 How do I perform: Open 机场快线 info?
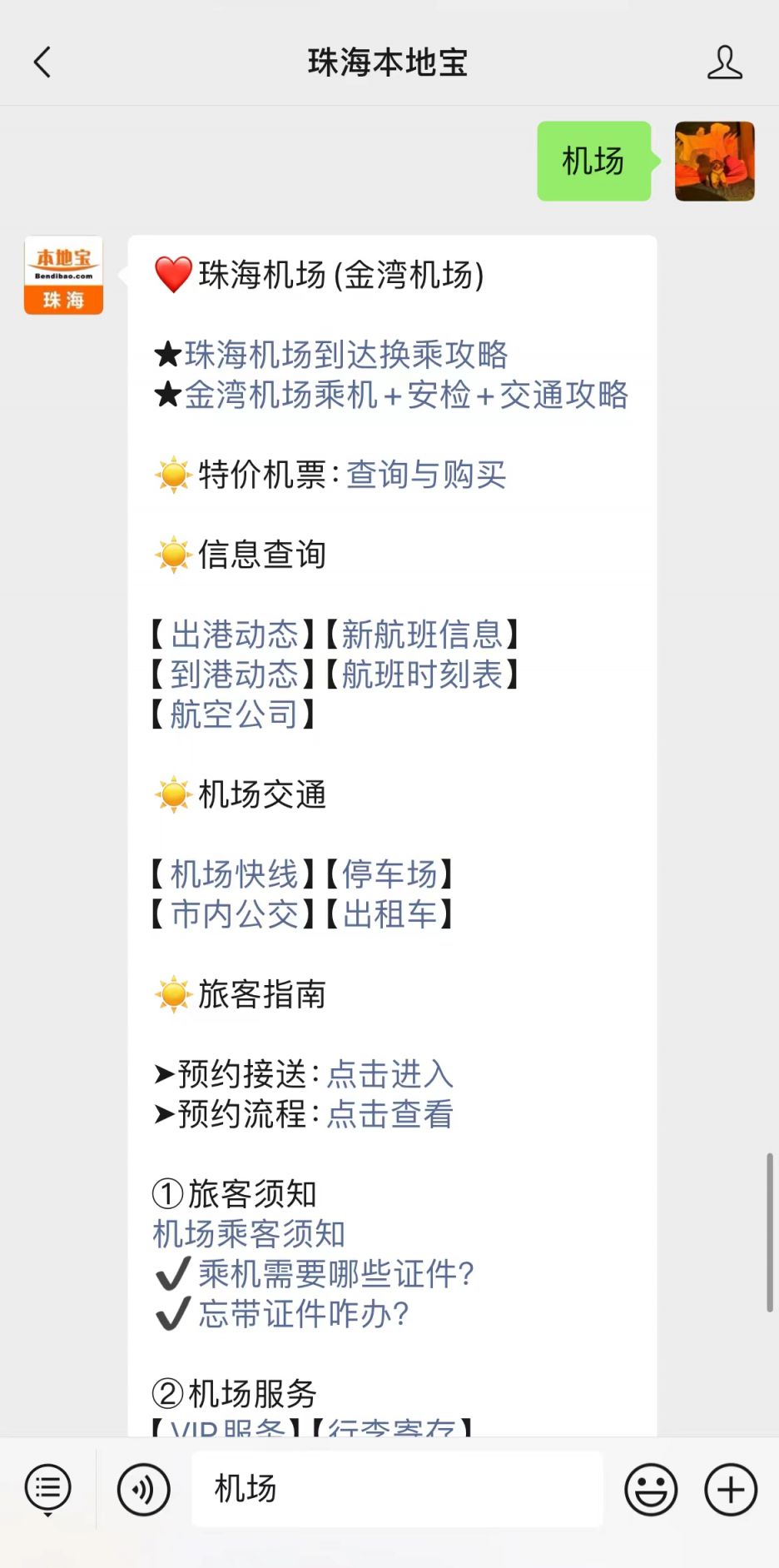(235, 874)
